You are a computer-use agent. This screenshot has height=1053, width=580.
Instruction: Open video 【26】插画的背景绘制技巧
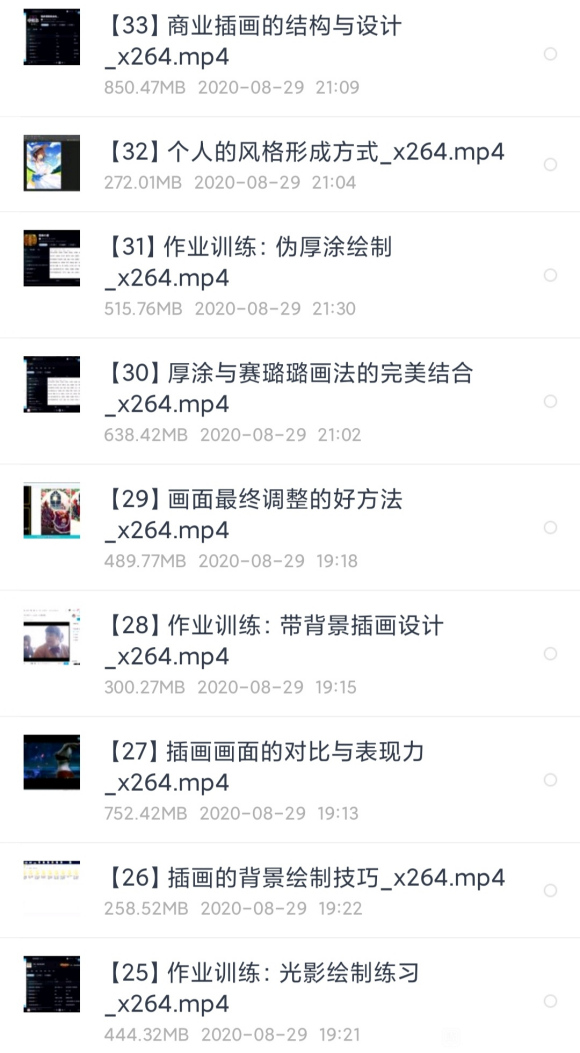tap(290, 890)
